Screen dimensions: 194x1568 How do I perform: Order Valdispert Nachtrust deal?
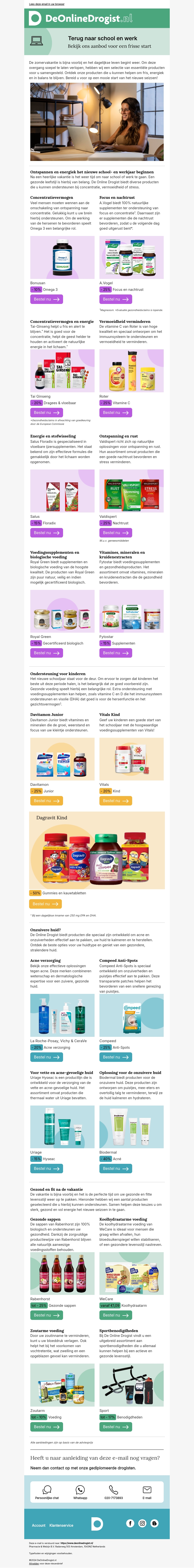pos(115,533)
